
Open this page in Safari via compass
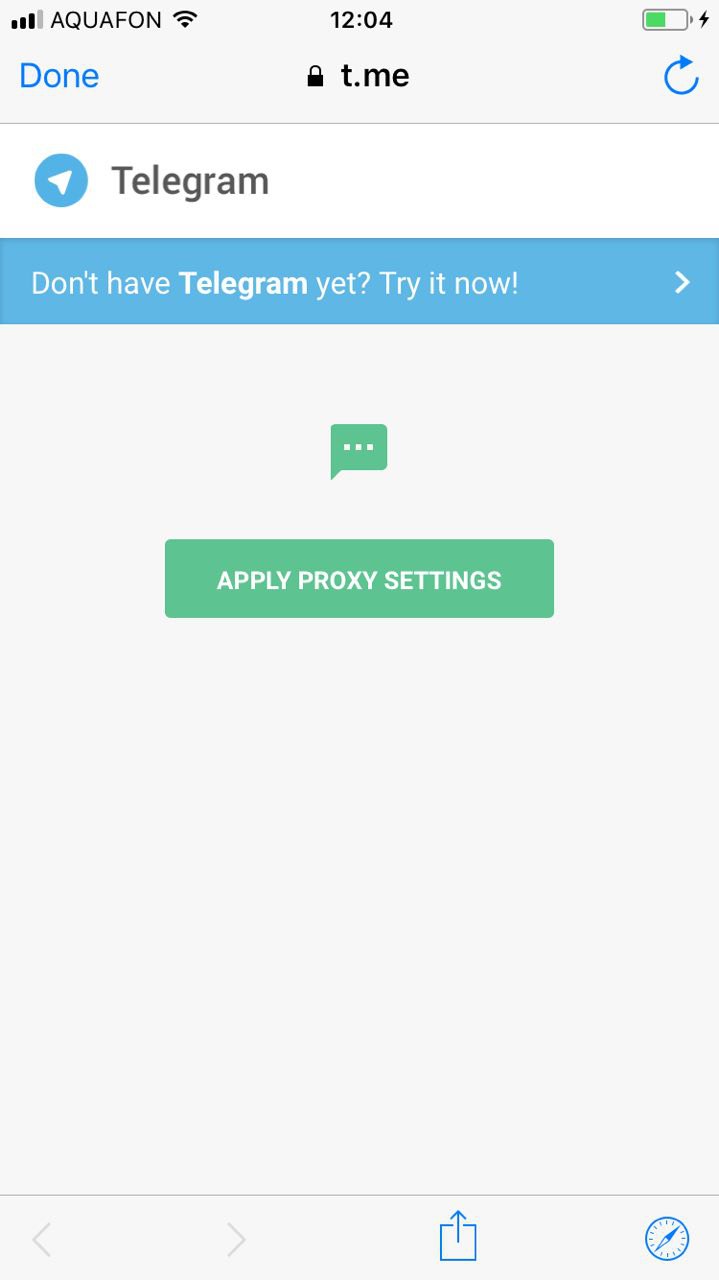pos(666,1239)
